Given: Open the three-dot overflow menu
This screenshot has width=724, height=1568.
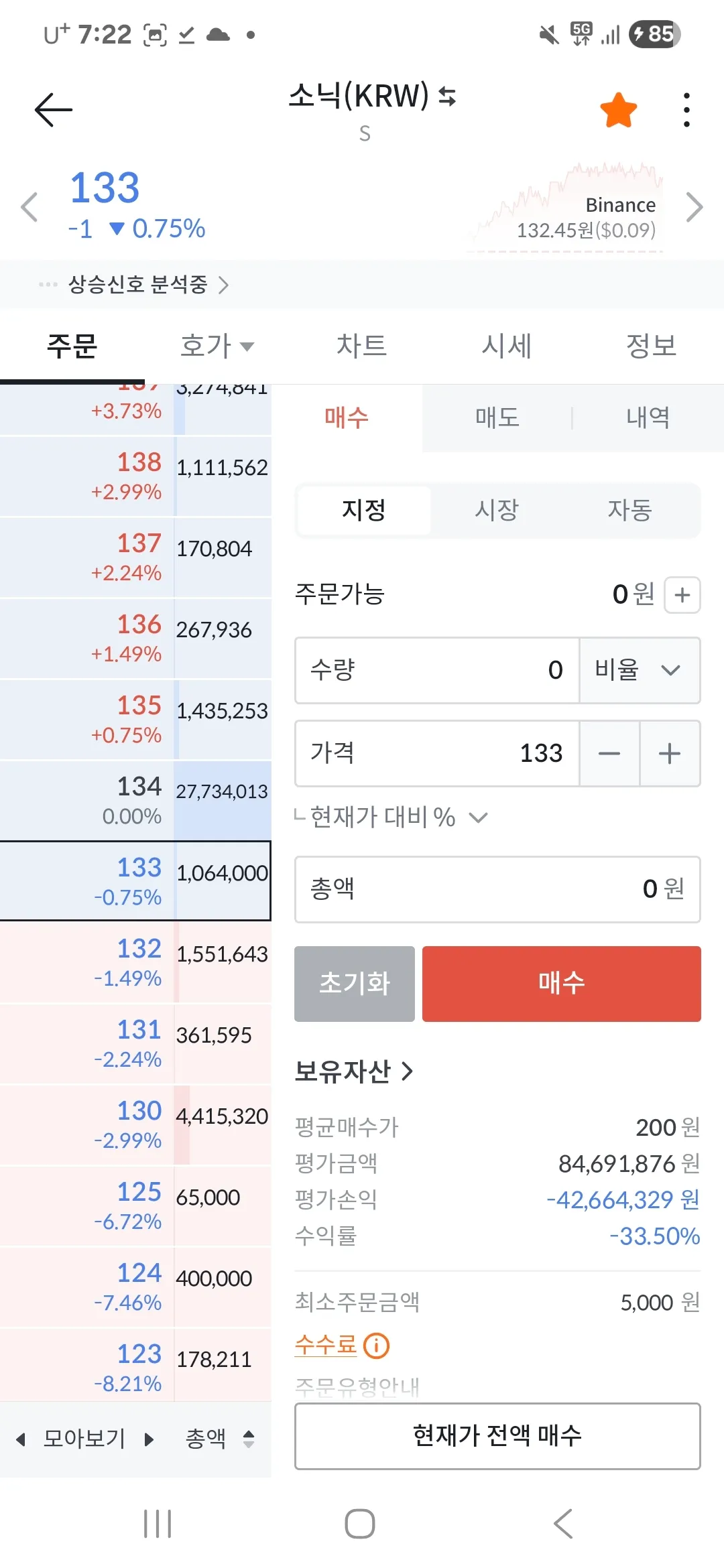Looking at the screenshot, I should (686, 110).
